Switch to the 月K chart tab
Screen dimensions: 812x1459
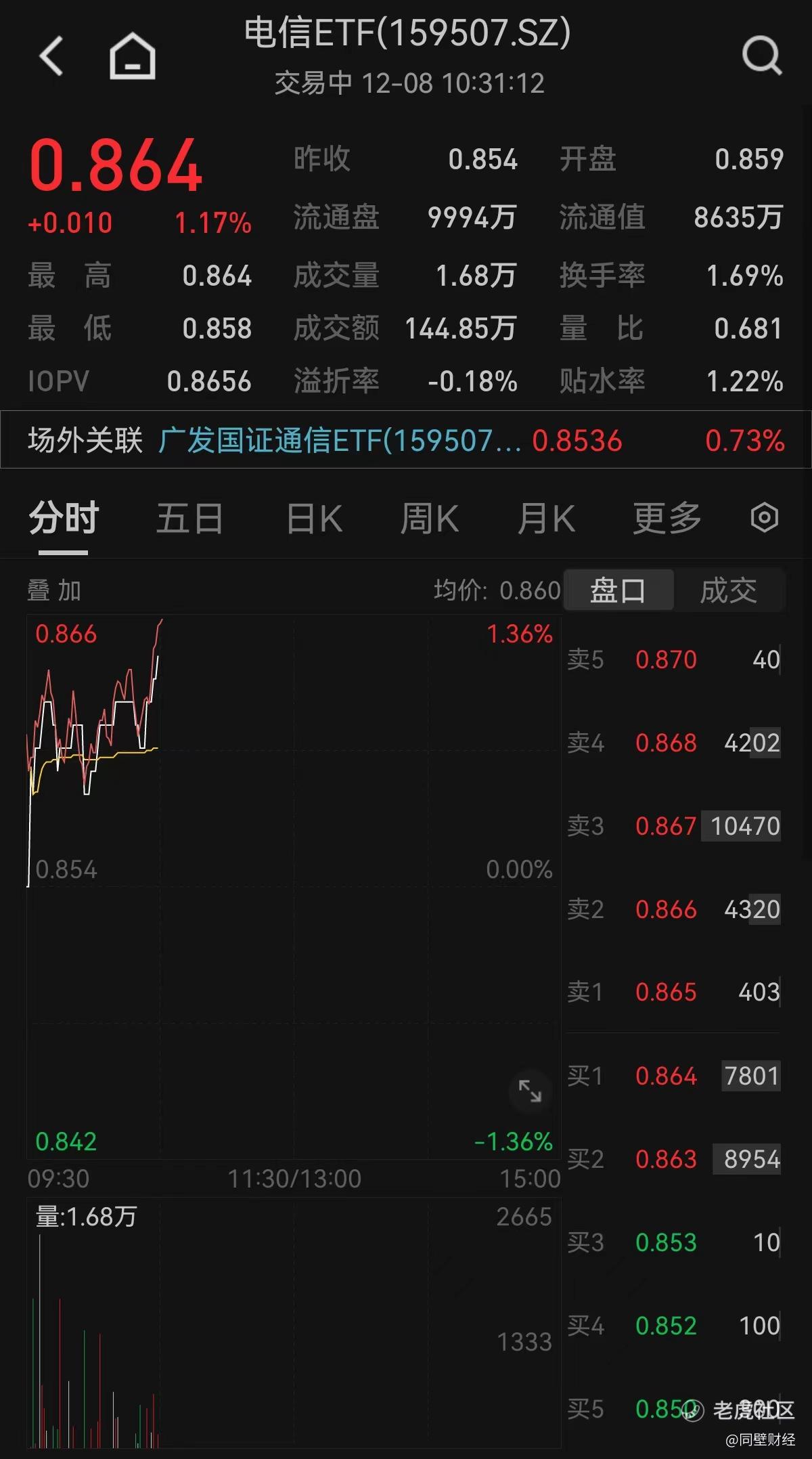[x=546, y=519]
